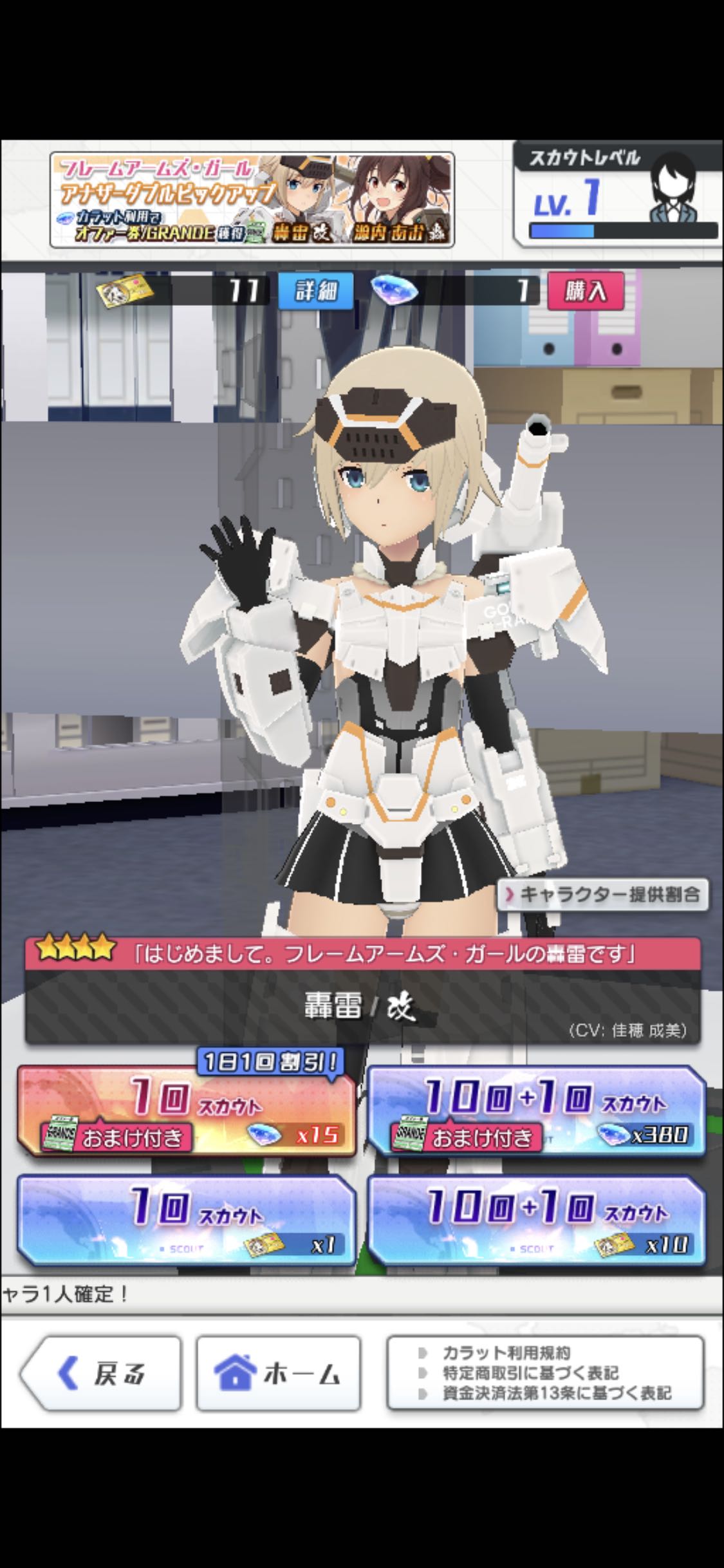Open カラット利用規約 terms
The image size is (724, 1568).
[x=506, y=1353]
